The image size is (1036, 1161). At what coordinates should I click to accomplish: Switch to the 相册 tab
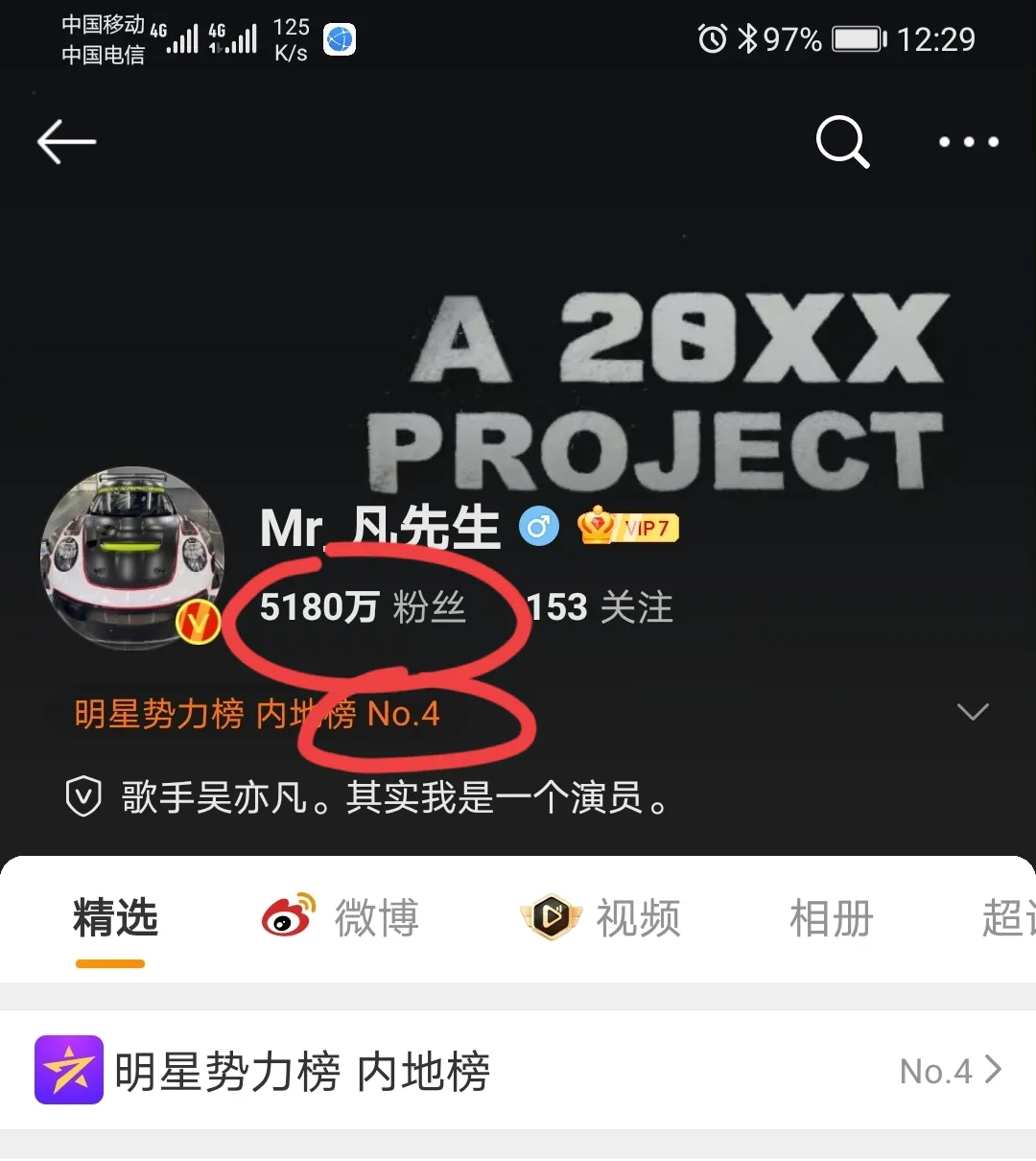[x=831, y=918]
